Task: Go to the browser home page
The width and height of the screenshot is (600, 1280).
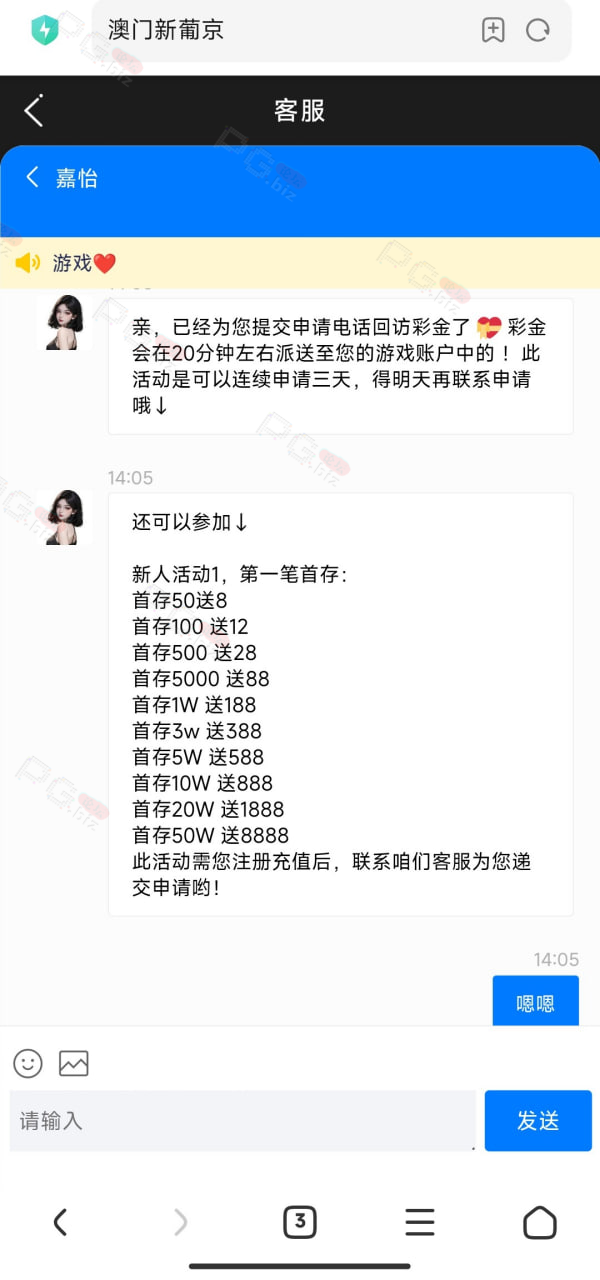Action: 540,1222
